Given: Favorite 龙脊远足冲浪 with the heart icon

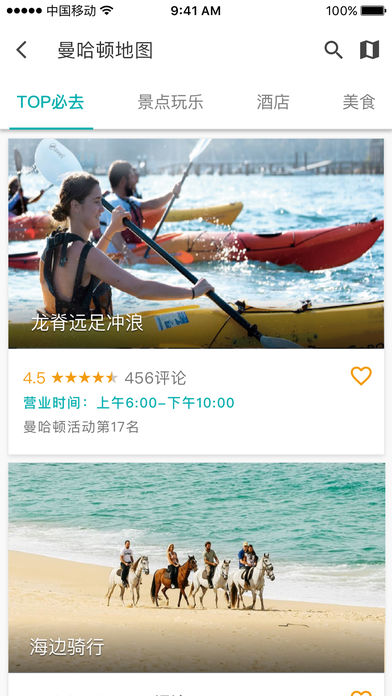Looking at the screenshot, I should pyautogui.click(x=361, y=376).
